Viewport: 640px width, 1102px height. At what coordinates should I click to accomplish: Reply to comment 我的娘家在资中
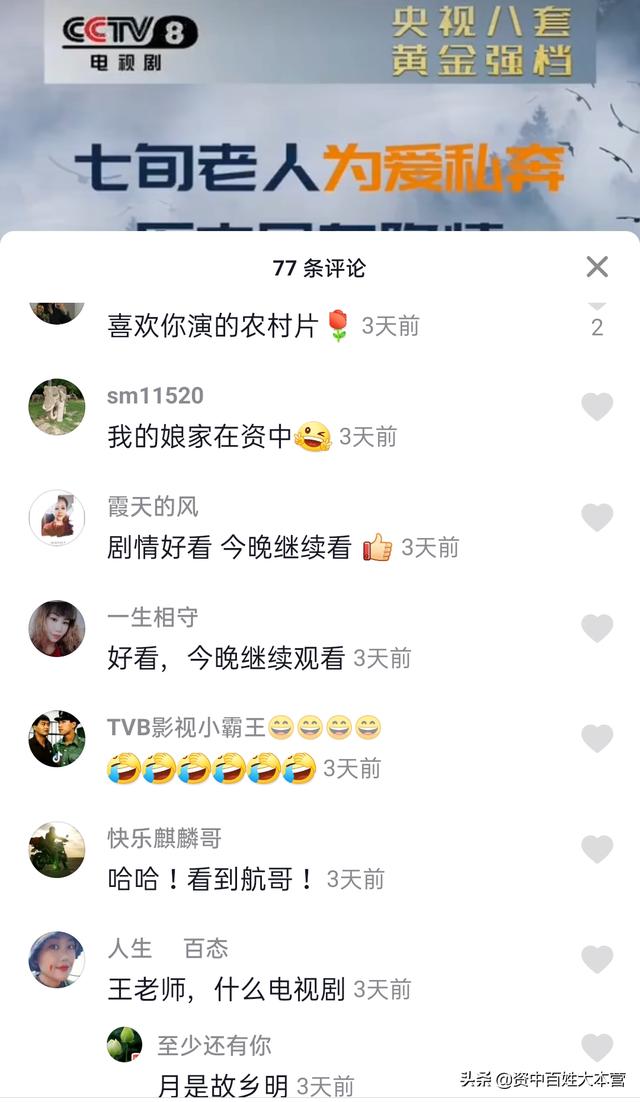tap(200, 437)
